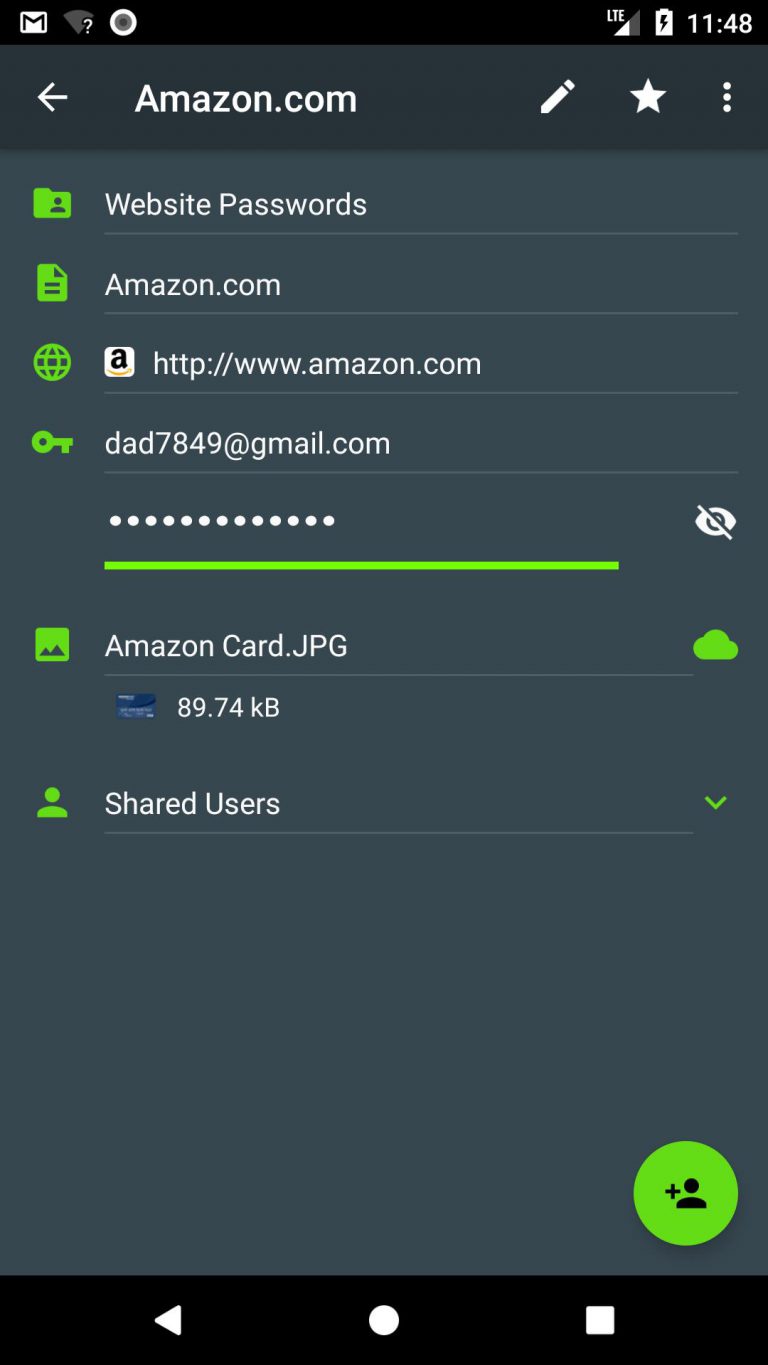Add a shared user with the green FAB

pos(685,1192)
